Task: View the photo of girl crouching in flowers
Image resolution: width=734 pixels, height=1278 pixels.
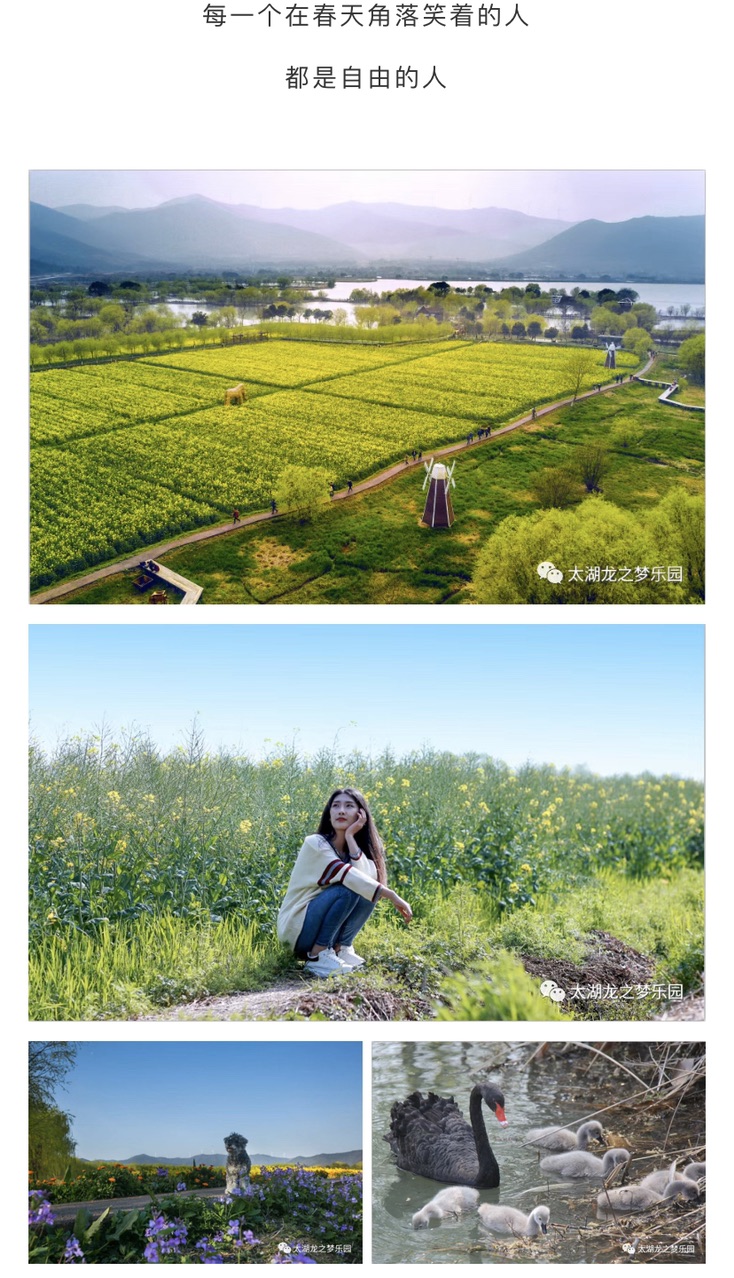Action: click(x=366, y=822)
